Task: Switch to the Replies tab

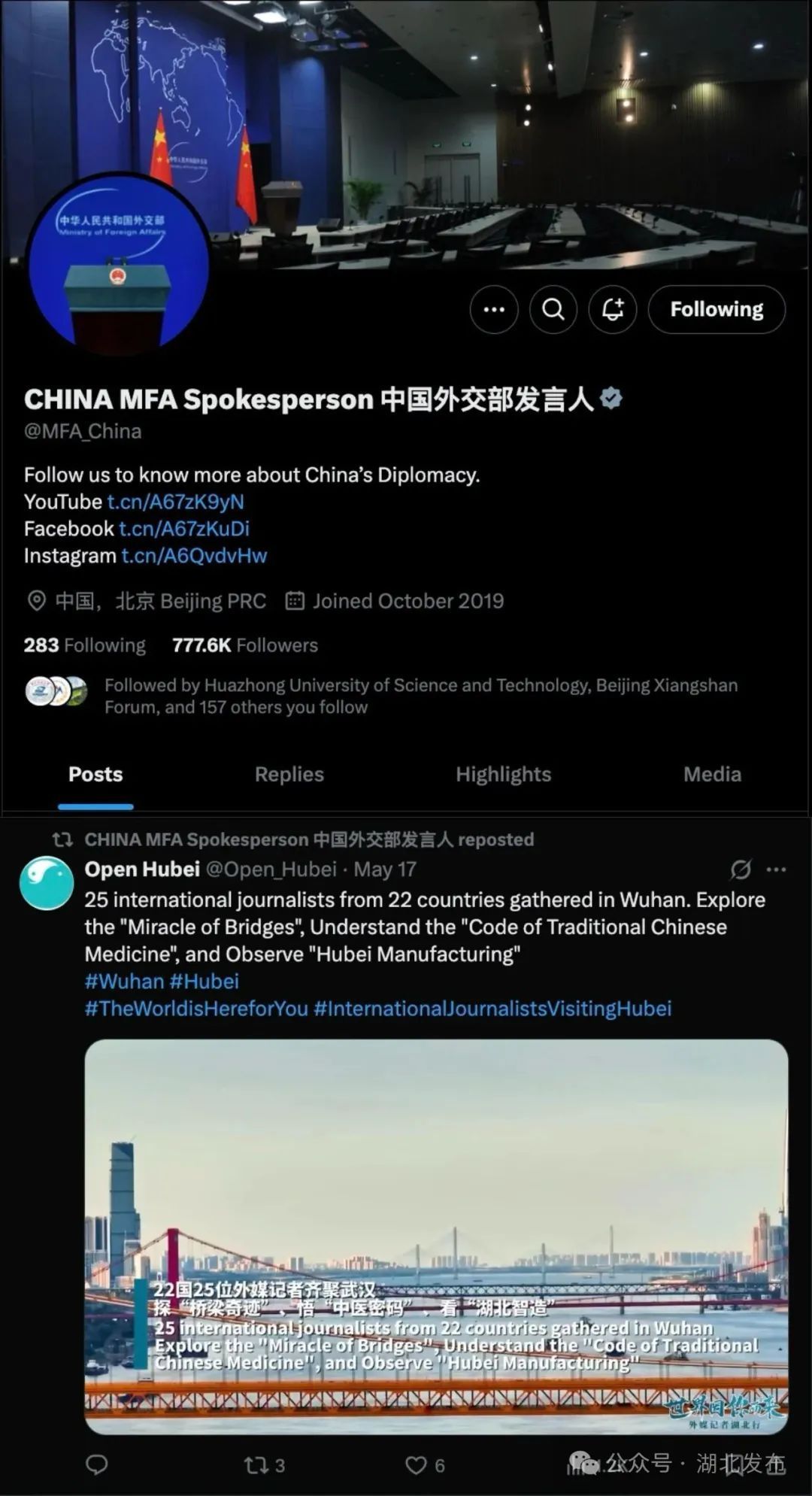Action: (289, 774)
